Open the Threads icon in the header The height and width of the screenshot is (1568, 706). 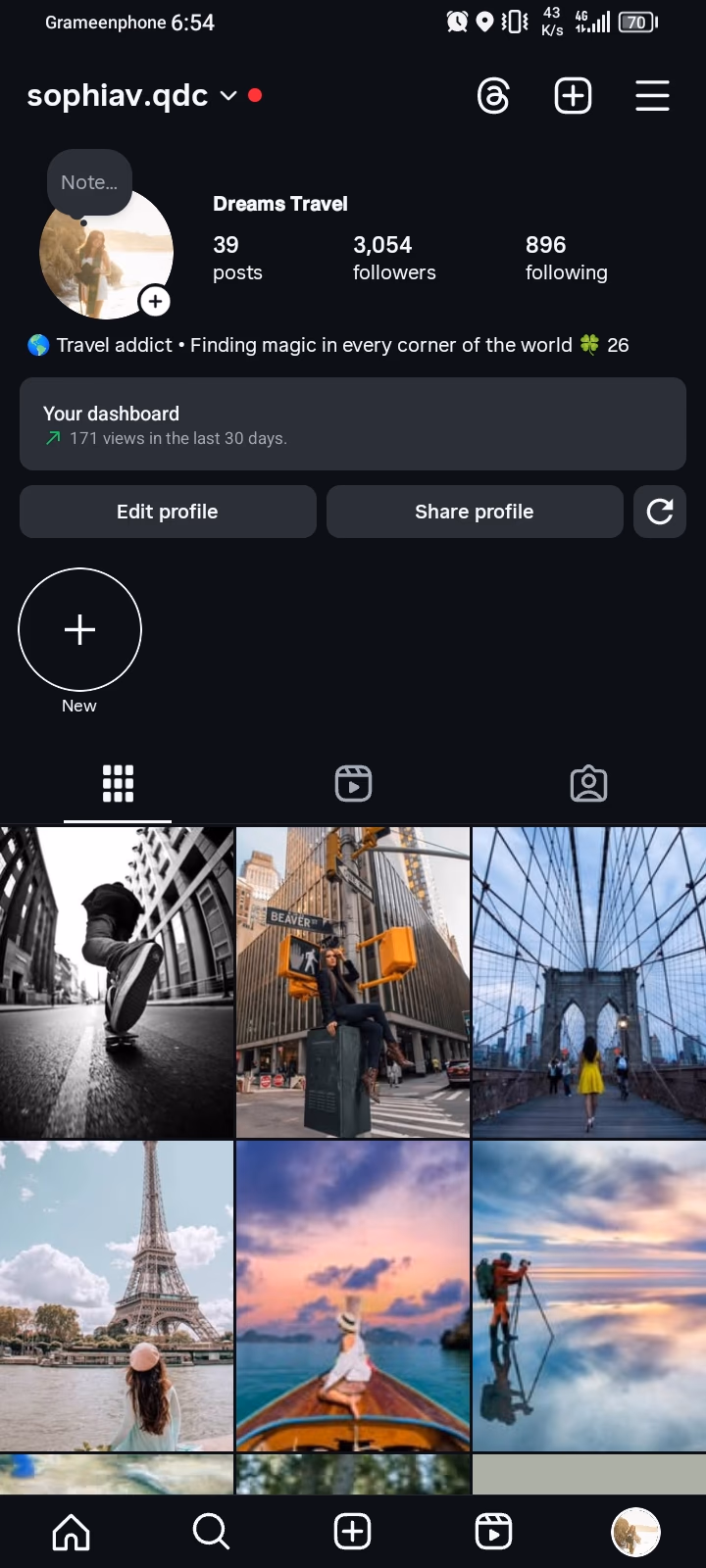click(493, 96)
